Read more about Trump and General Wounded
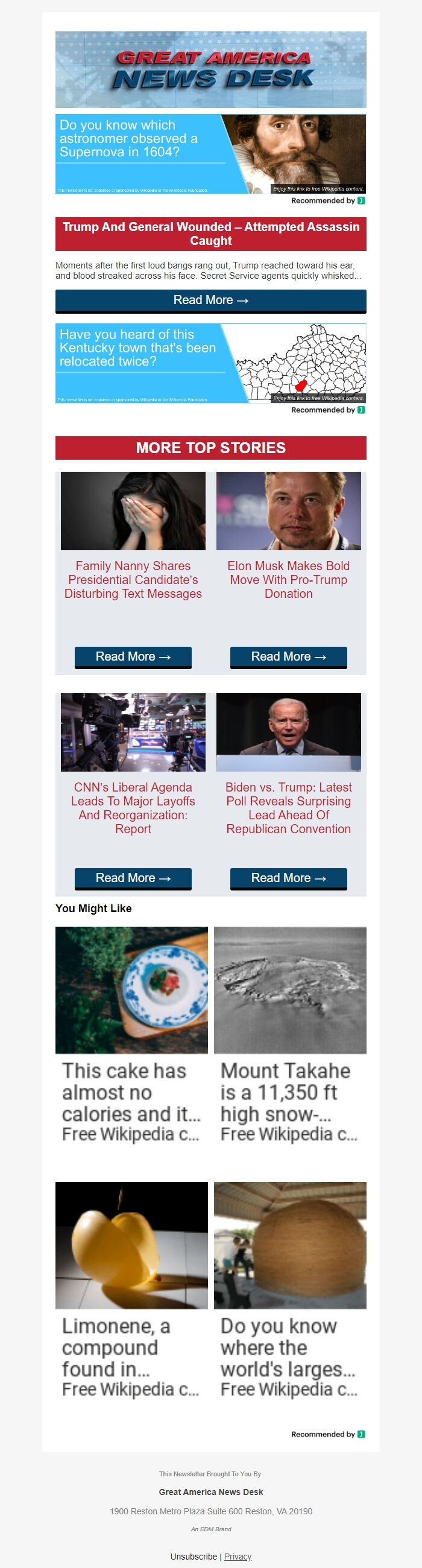 [210, 300]
